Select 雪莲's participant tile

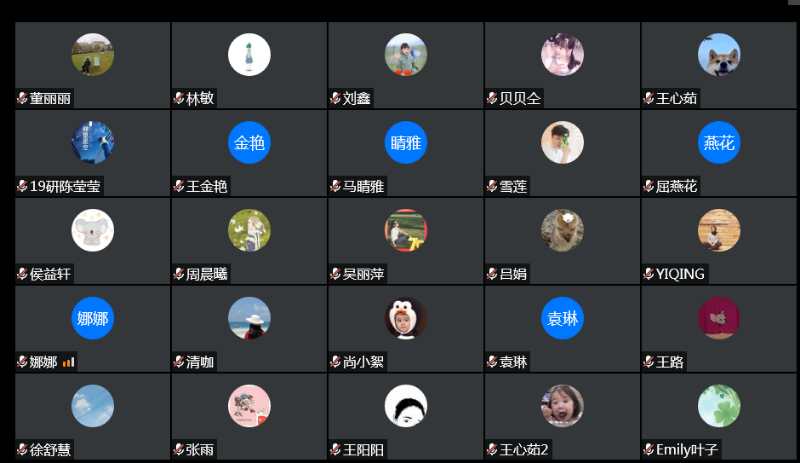[562, 152]
